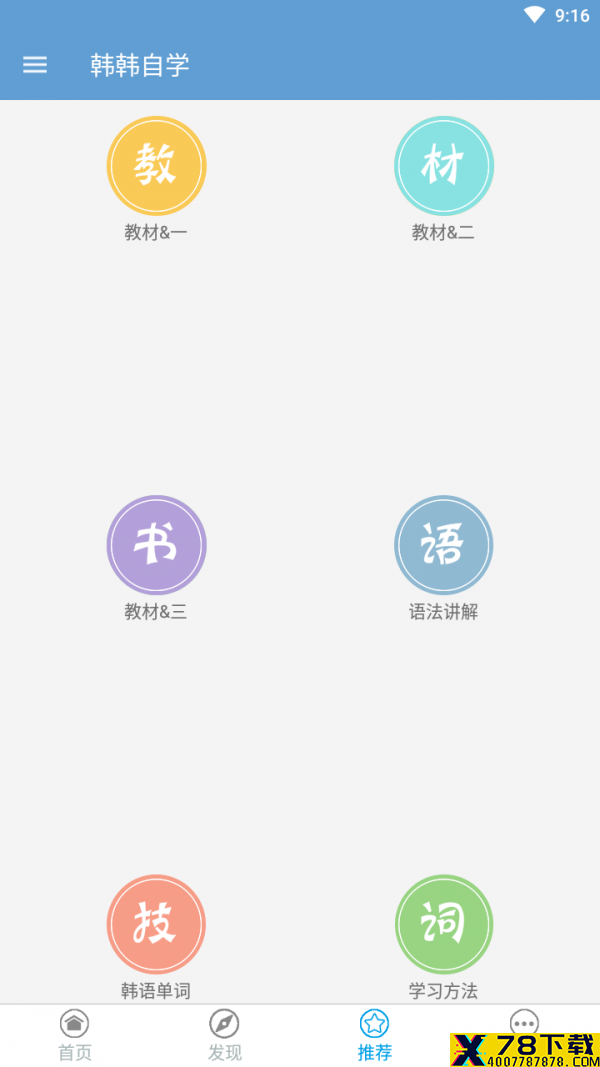Open the more options tab
Image resolution: width=600 pixels, height=1067 pixels.
pyautogui.click(x=524, y=1023)
